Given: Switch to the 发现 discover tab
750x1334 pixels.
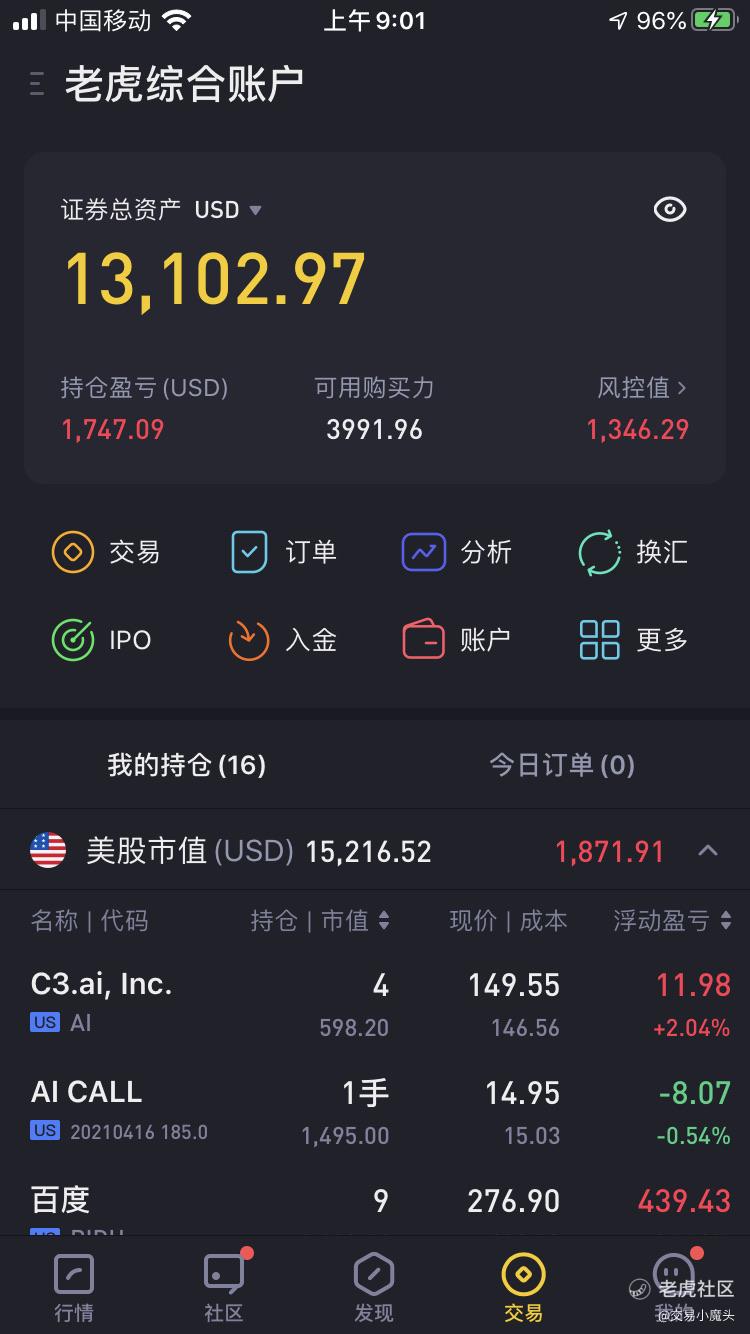Looking at the screenshot, I should 374,1287.
